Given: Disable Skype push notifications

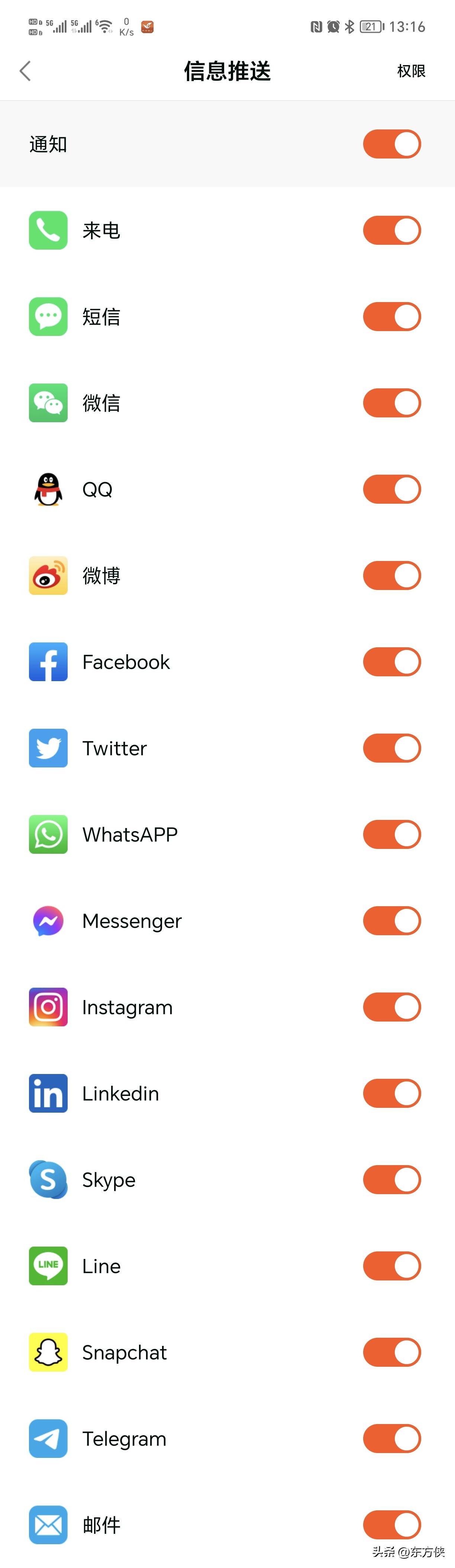Looking at the screenshot, I should click(392, 1180).
